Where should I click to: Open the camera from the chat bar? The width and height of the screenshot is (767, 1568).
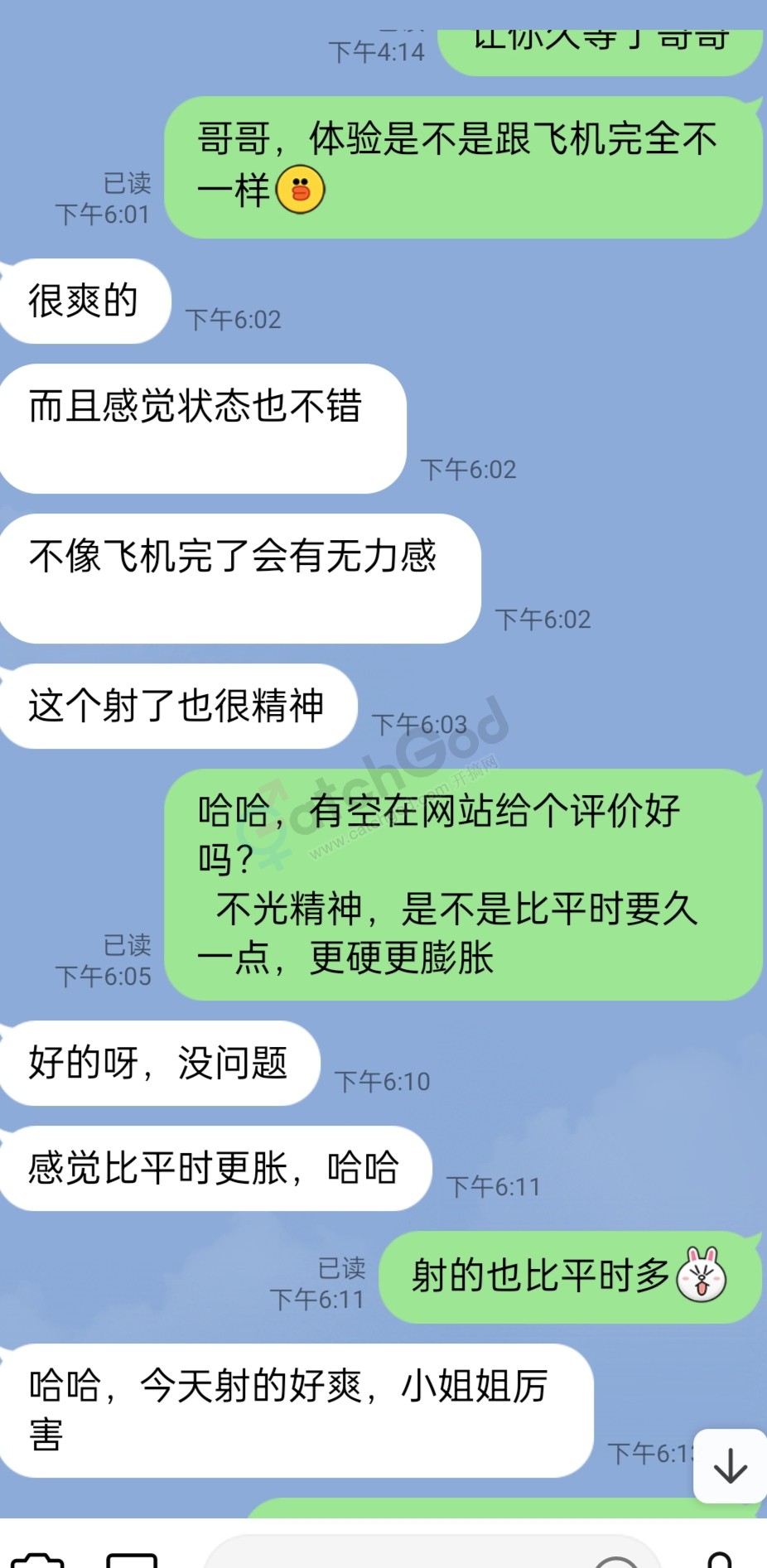(x=37, y=1560)
